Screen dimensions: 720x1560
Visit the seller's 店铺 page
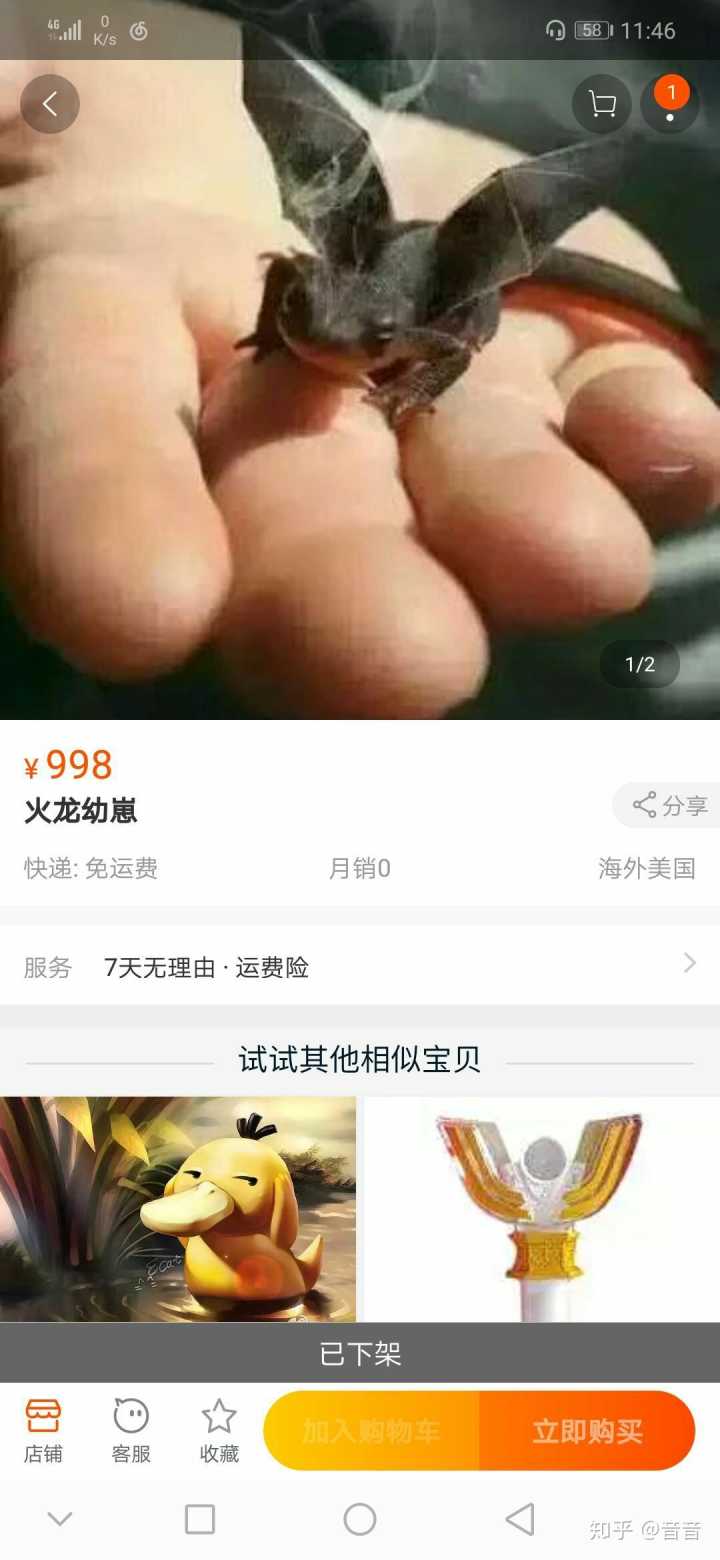click(x=43, y=1431)
